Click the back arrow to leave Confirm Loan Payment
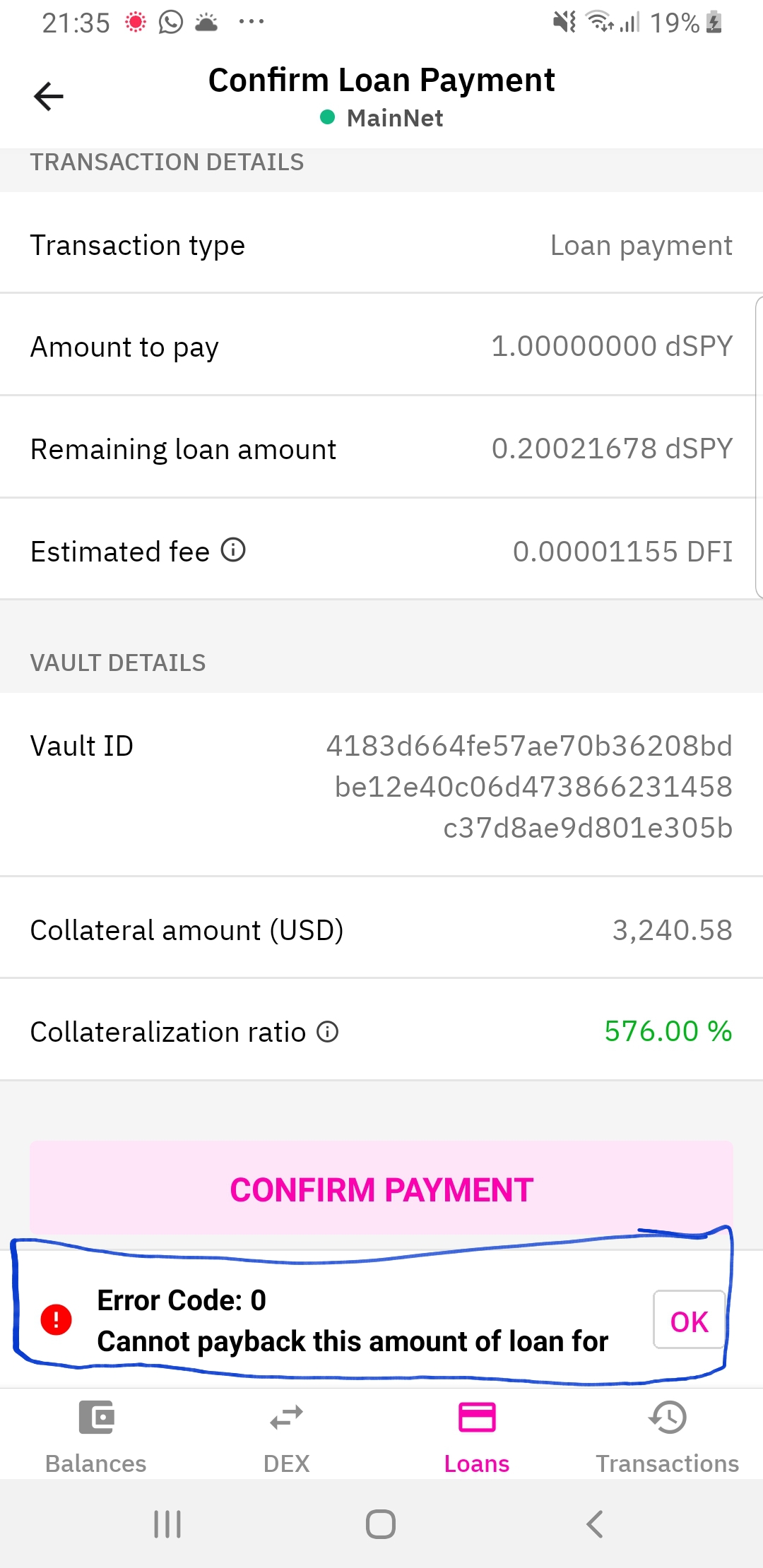The width and height of the screenshot is (763, 1568). (x=47, y=96)
